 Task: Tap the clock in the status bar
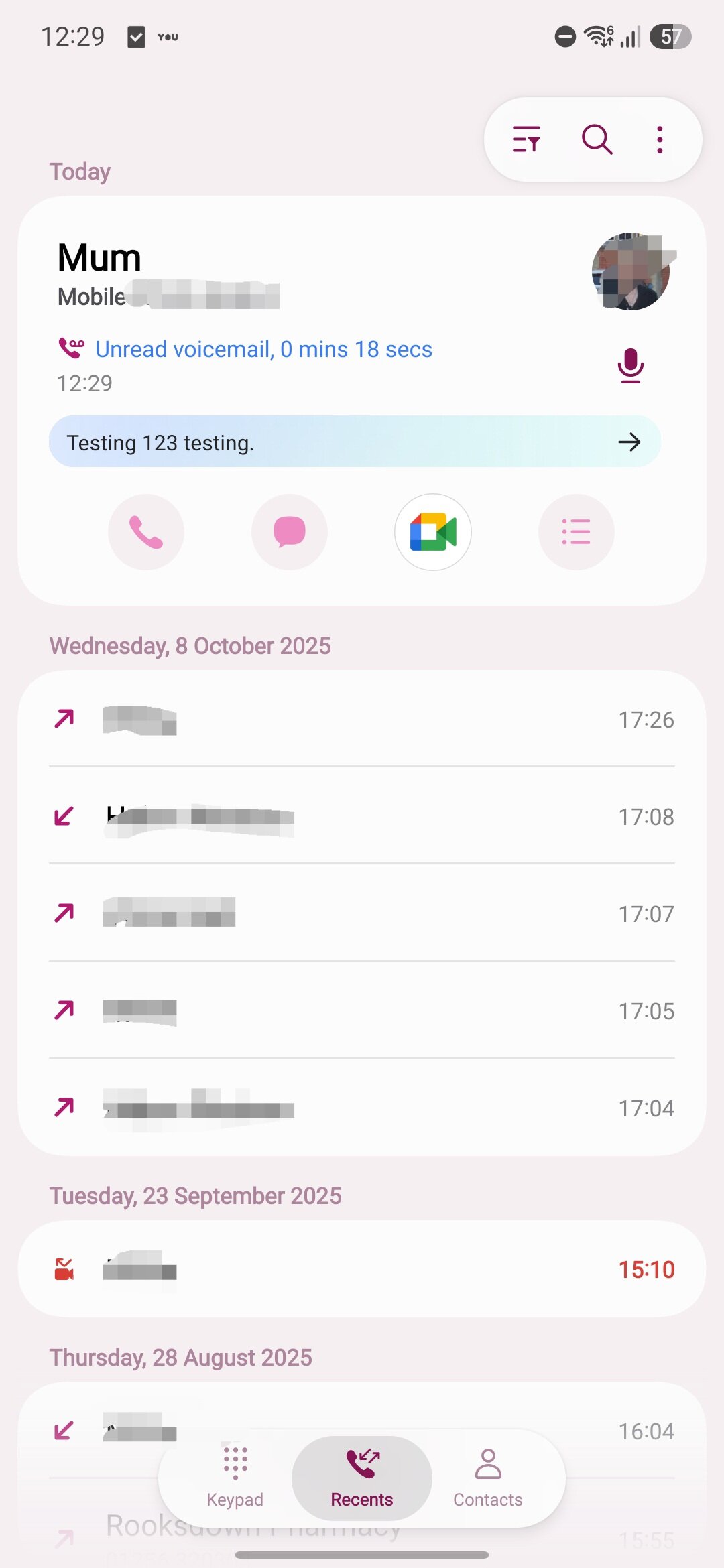coord(74,36)
